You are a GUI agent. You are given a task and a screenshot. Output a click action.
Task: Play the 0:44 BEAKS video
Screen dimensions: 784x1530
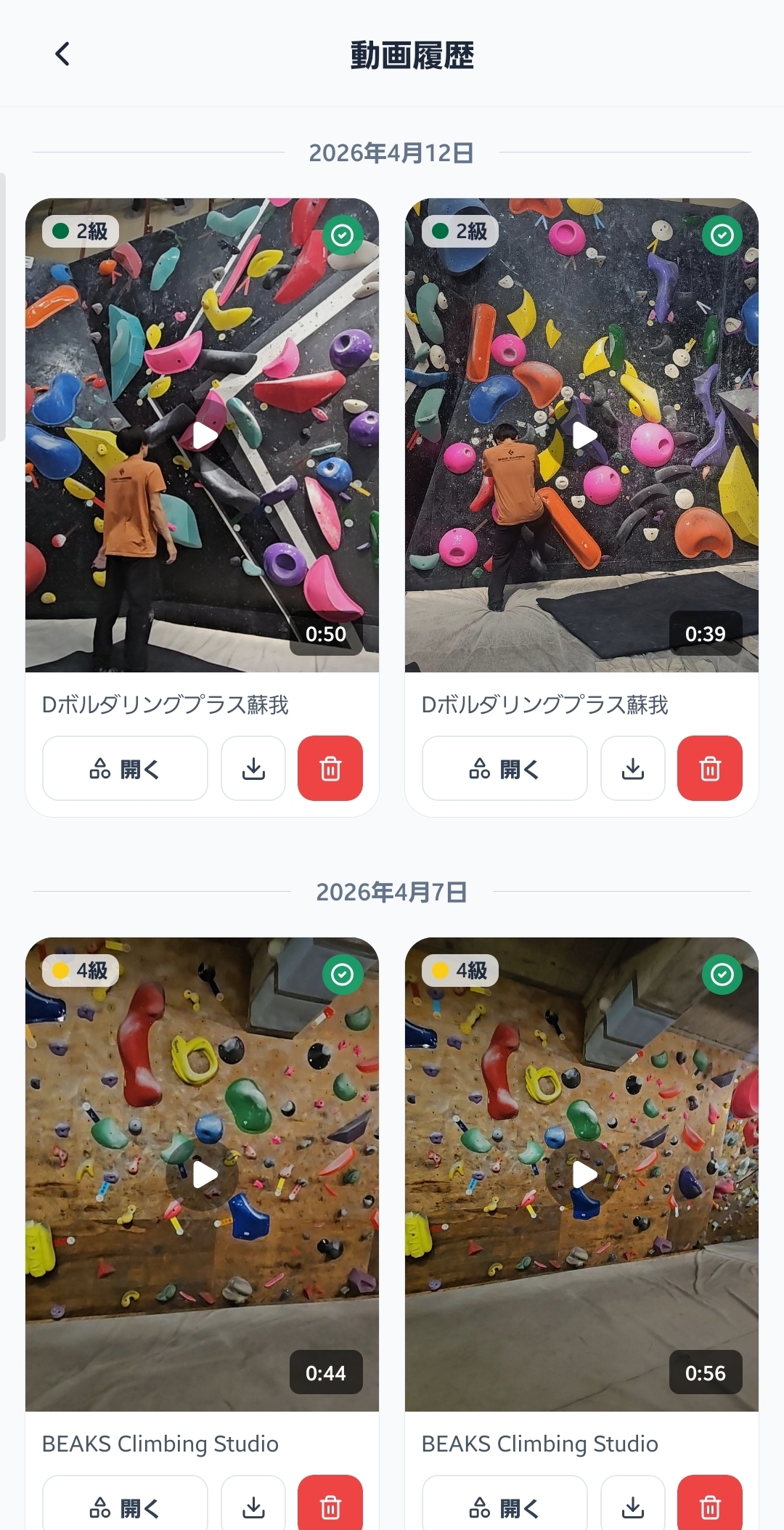tap(203, 1174)
